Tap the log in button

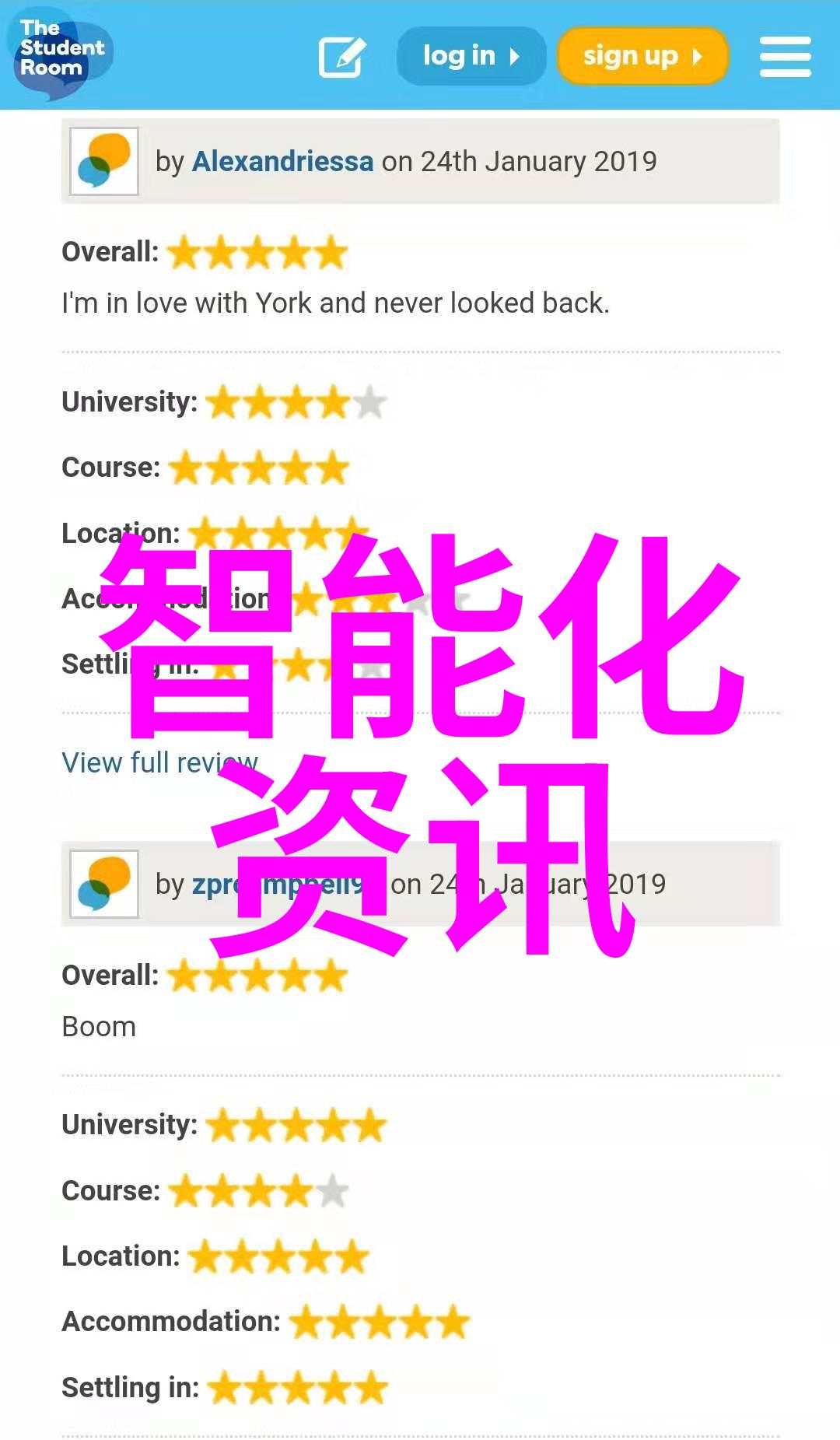coord(471,56)
